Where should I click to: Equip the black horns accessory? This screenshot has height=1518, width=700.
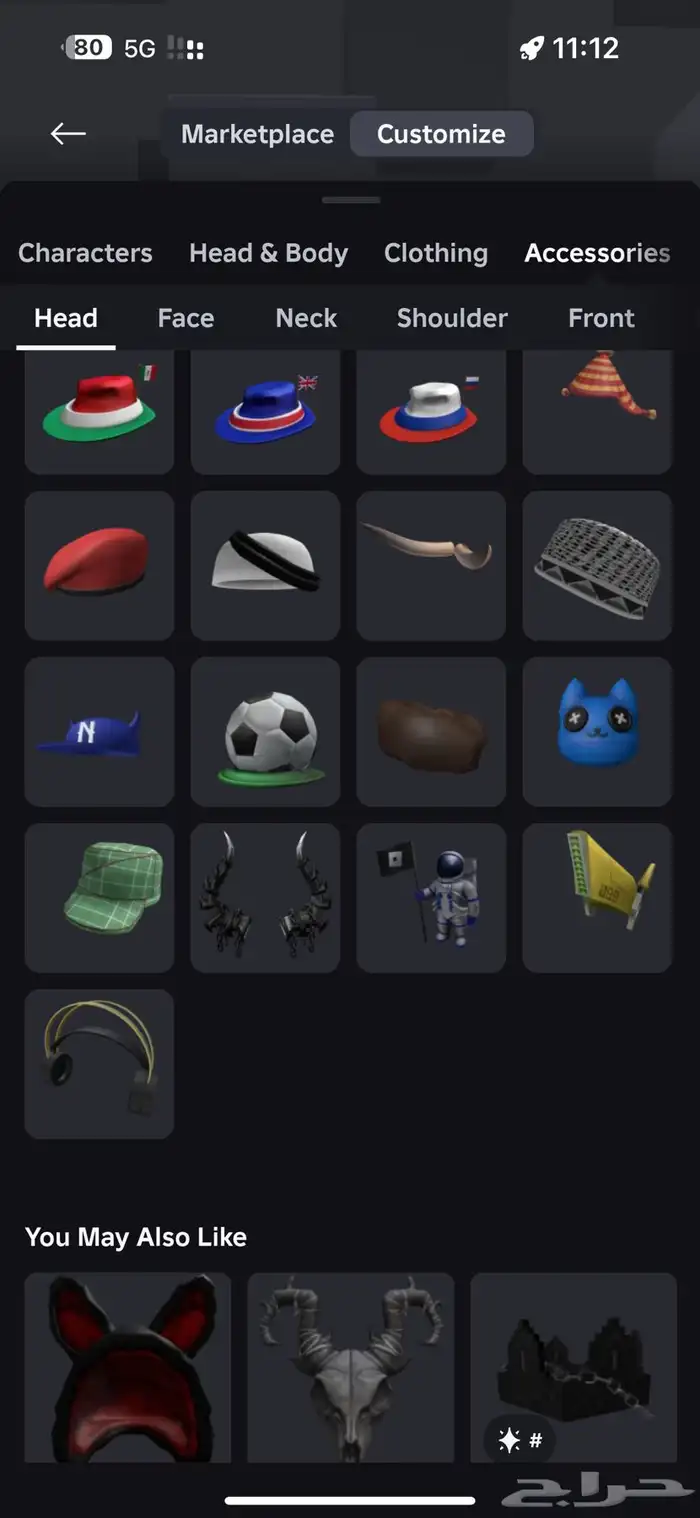265,897
